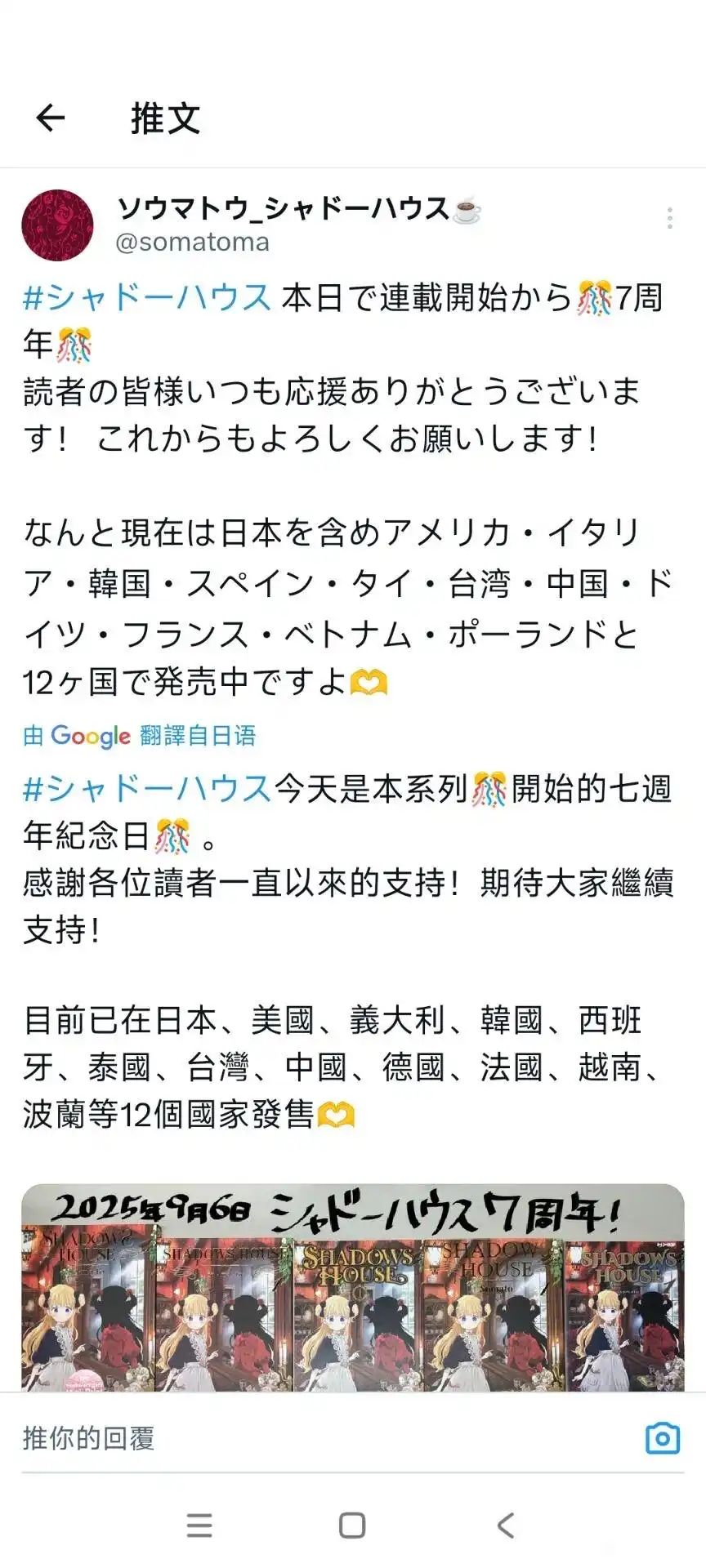Open the profile picture of somatoma

(57, 225)
